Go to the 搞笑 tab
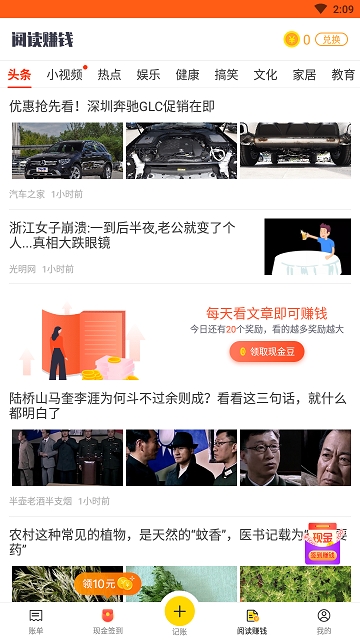The width and height of the screenshot is (360, 640). click(226, 75)
